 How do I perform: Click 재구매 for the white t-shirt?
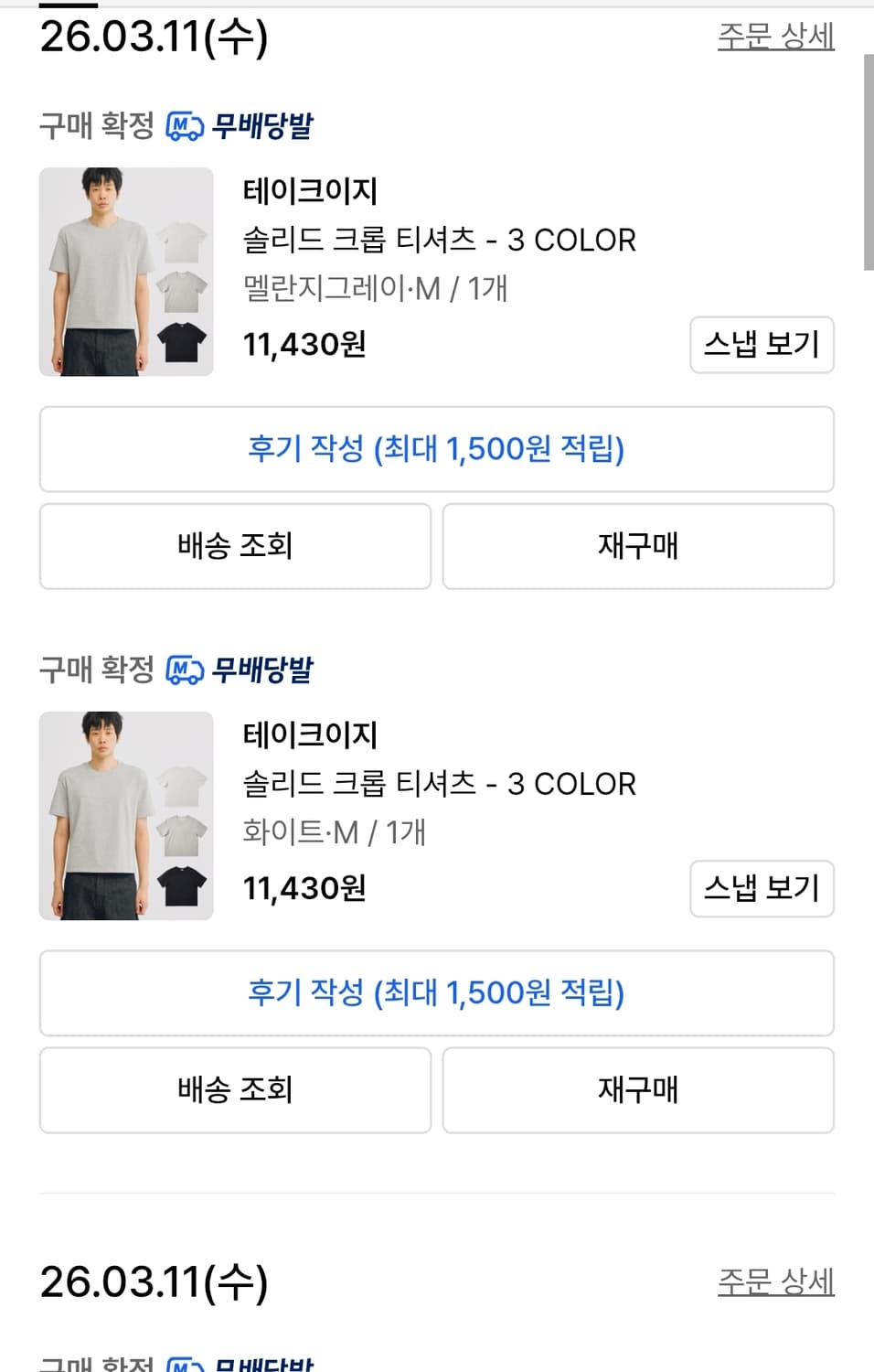(638, 1089)
